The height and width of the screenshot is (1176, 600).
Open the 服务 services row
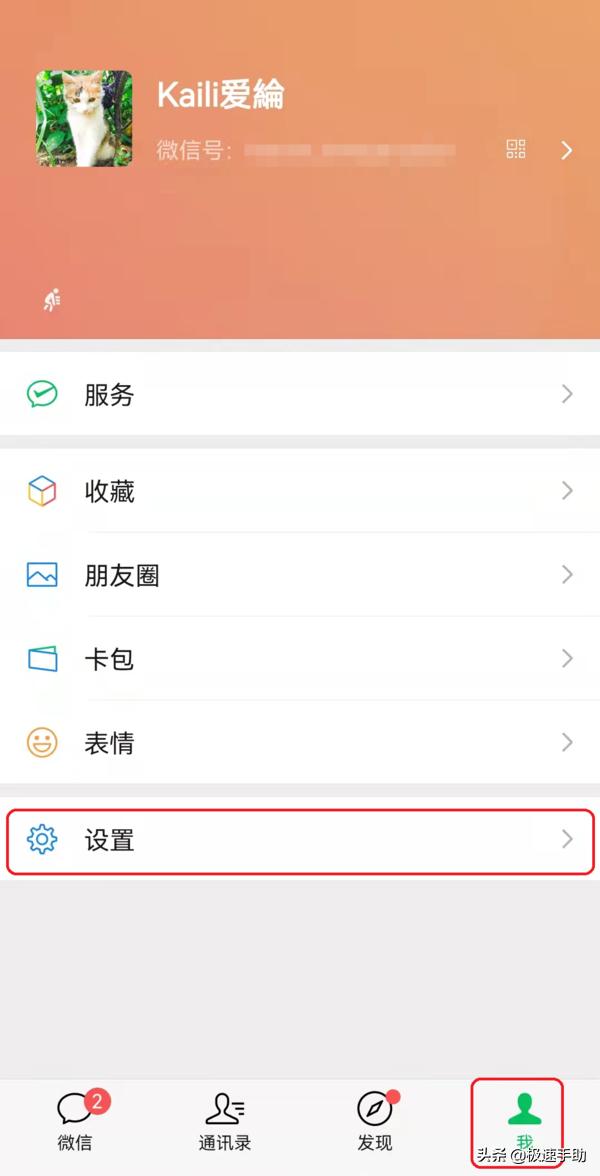tap(300, 394)
